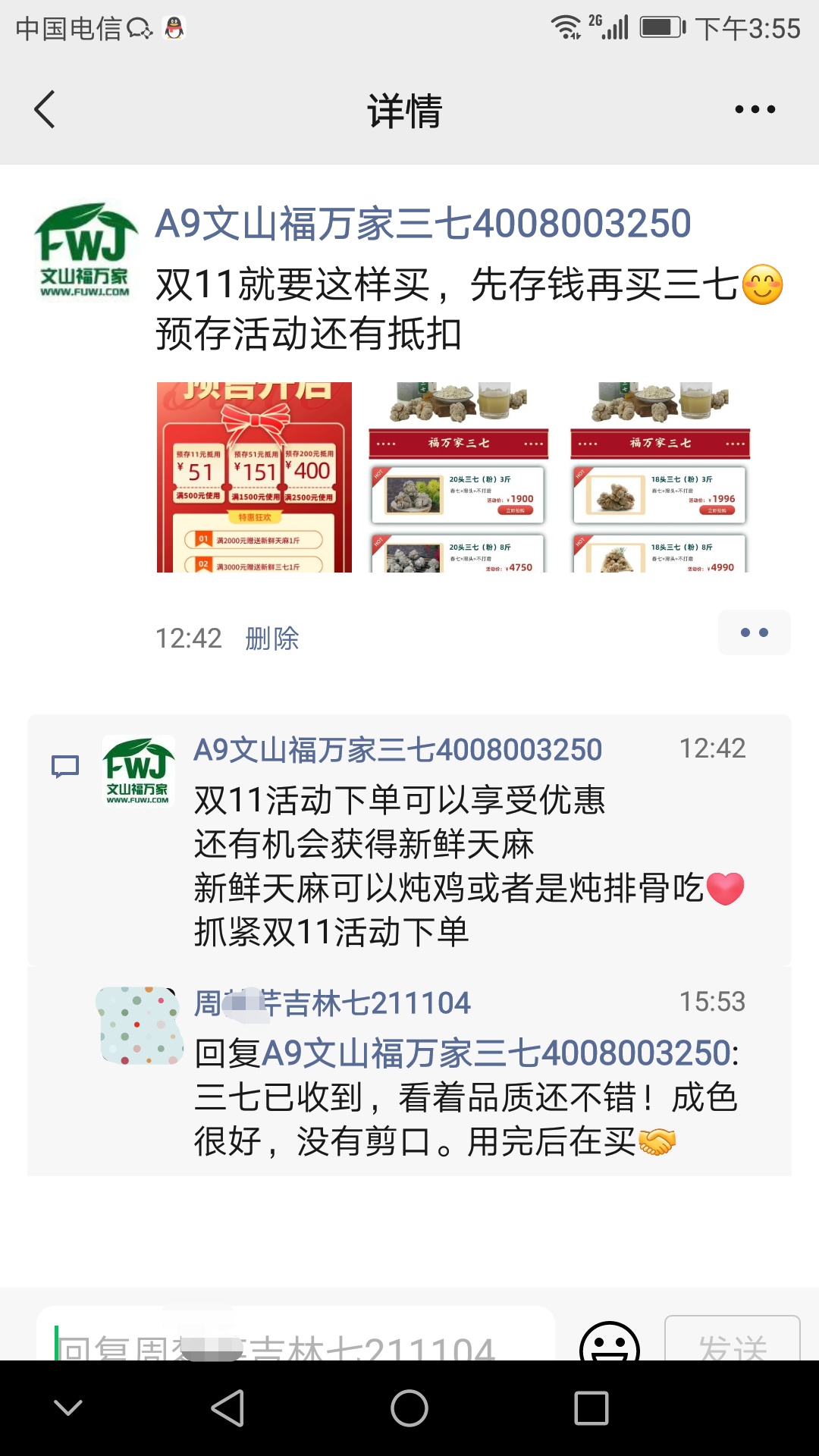View the red 预存 coupon image

[254, 477]
